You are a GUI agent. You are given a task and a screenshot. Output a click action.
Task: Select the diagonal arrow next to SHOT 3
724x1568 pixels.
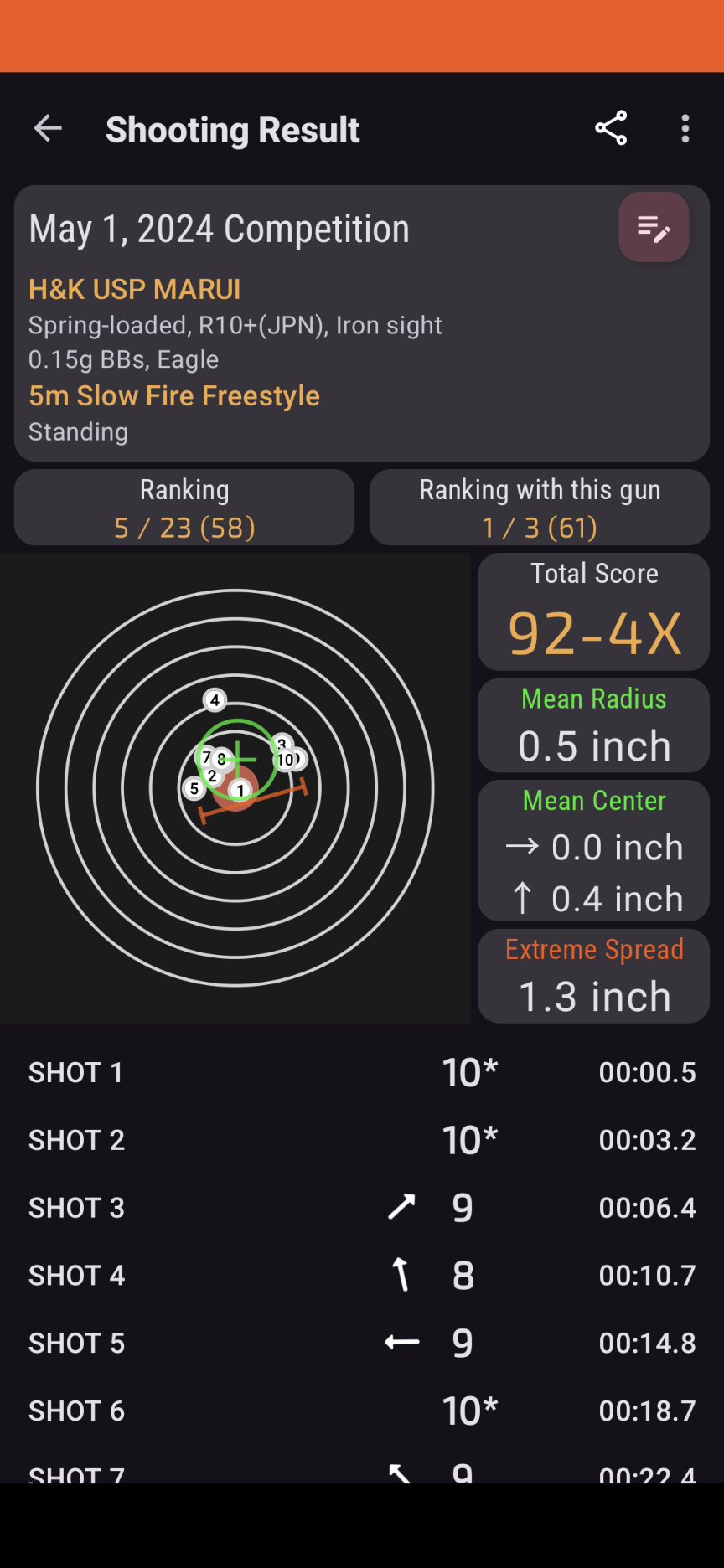coord(401,1206)
